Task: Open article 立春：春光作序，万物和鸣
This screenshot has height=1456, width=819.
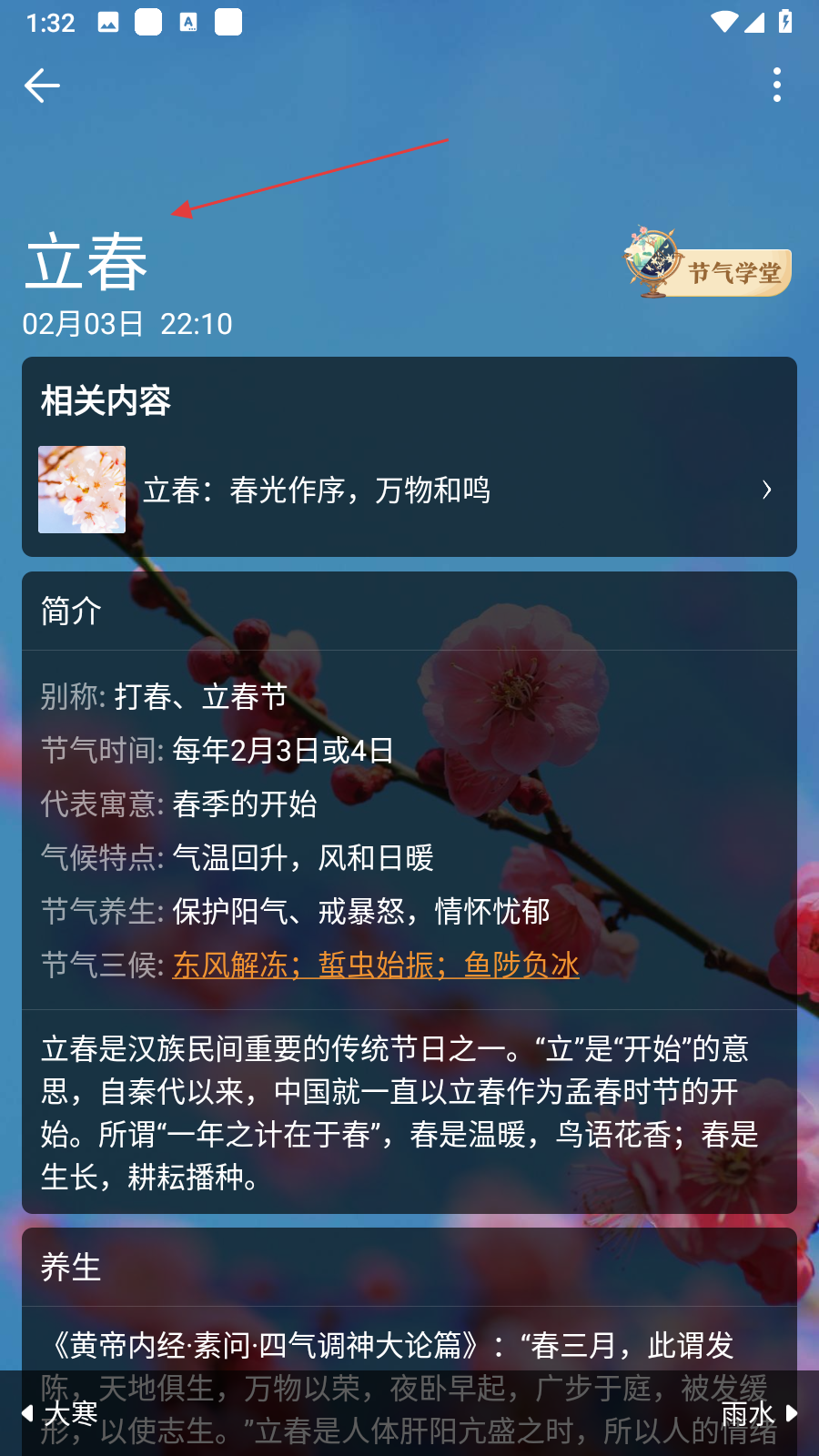Action: [409, 490]
